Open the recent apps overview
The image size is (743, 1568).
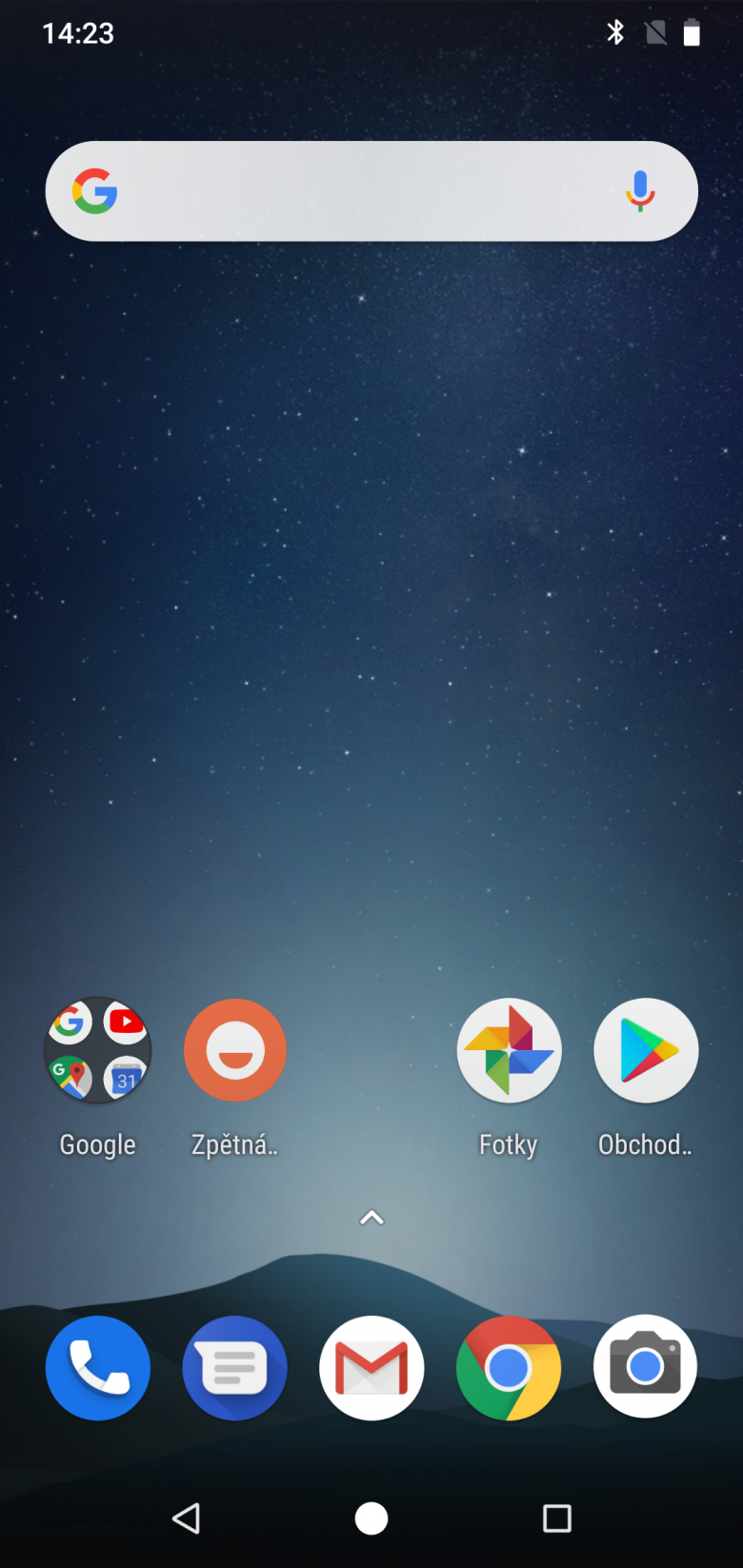[x=556, y=1518]
